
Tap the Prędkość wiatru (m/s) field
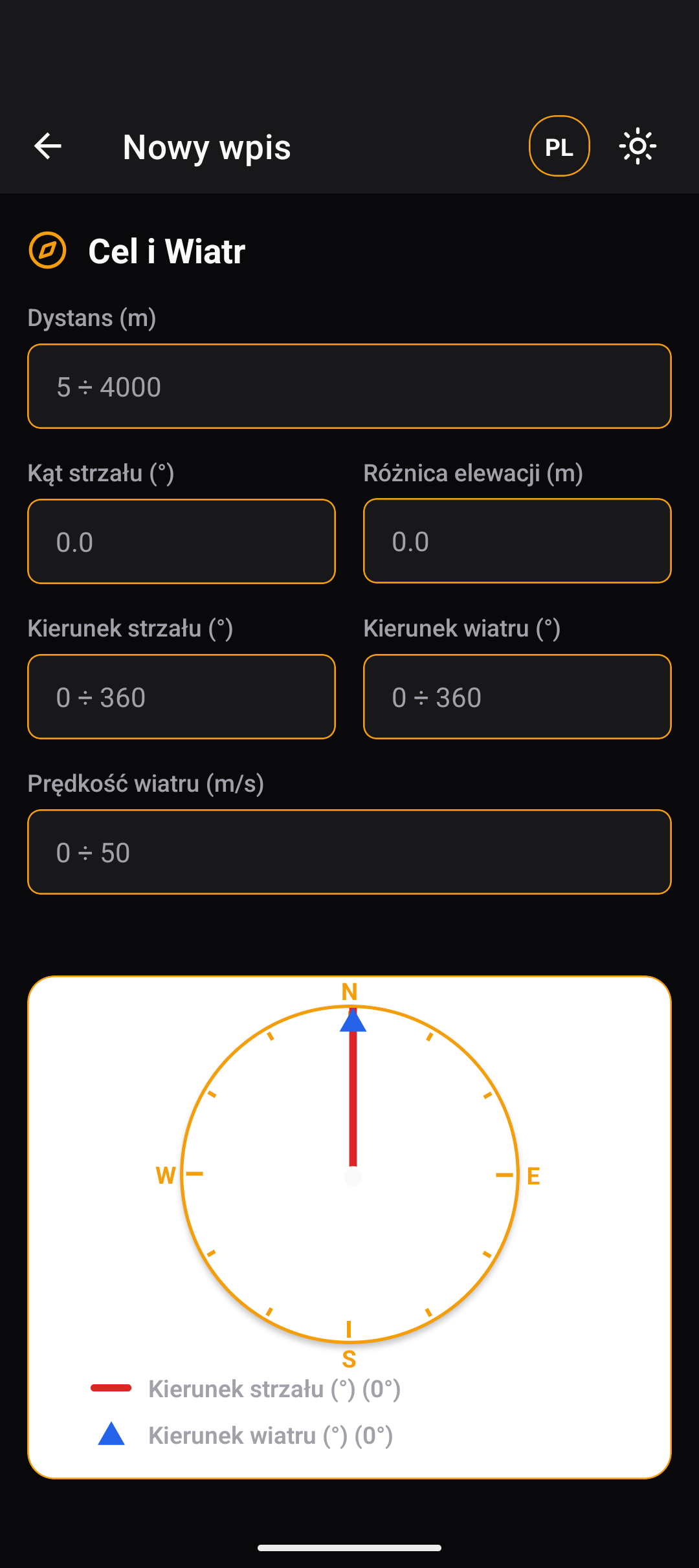[x=349, y=852]
